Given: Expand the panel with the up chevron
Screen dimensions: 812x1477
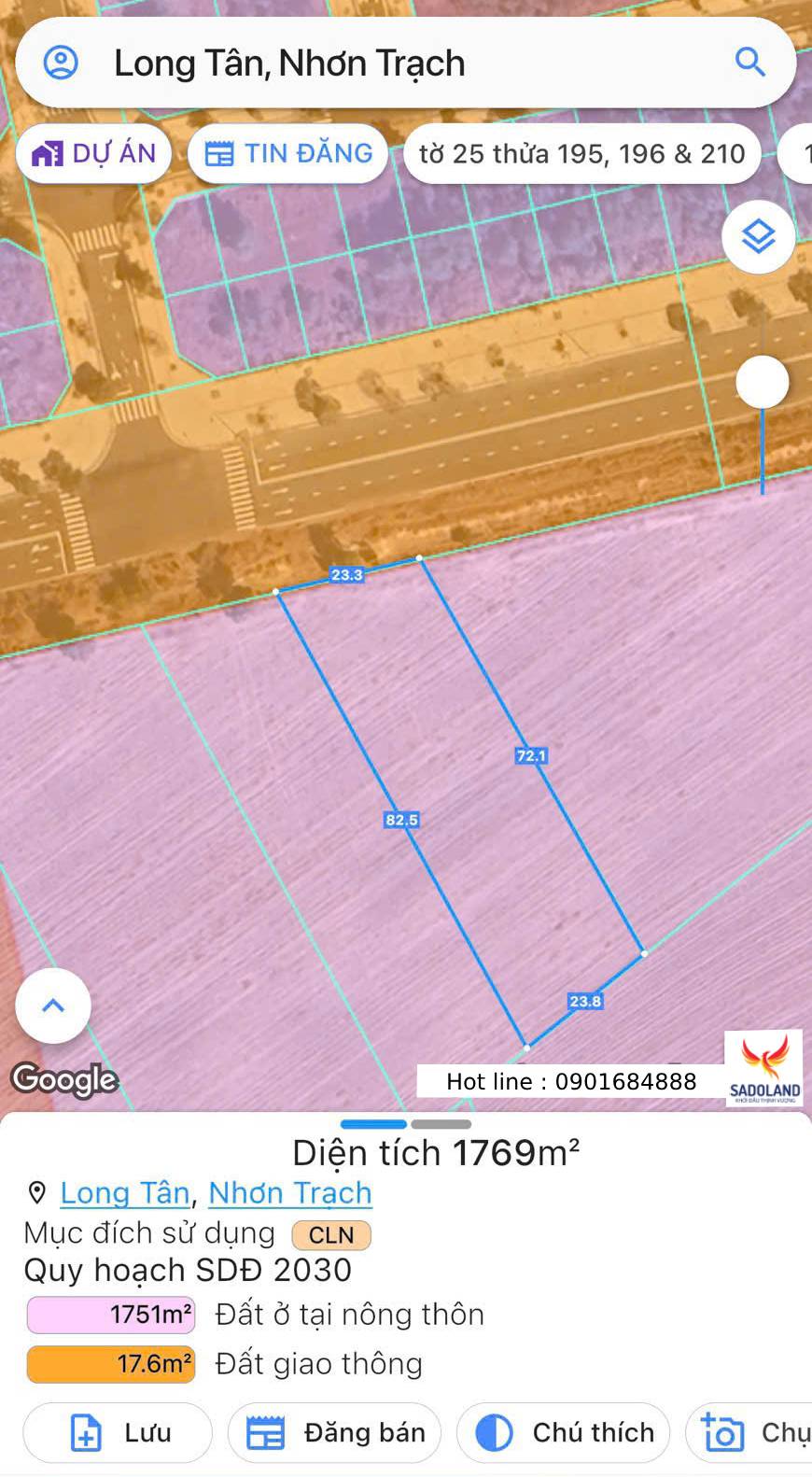Looking at the screenshot, I should [53, 1006].
